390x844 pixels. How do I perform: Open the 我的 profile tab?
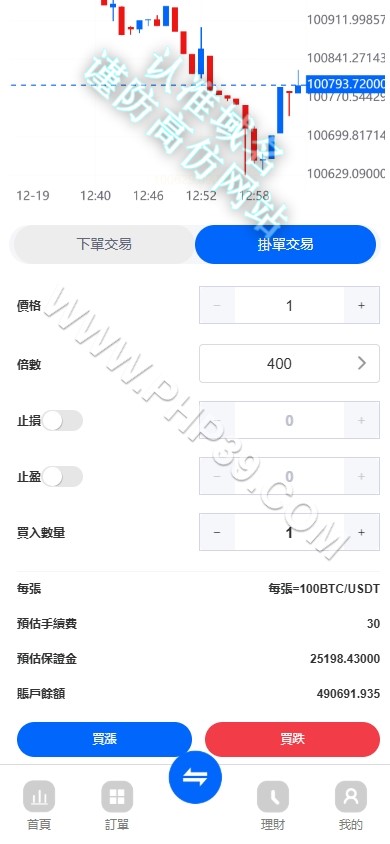351,805
